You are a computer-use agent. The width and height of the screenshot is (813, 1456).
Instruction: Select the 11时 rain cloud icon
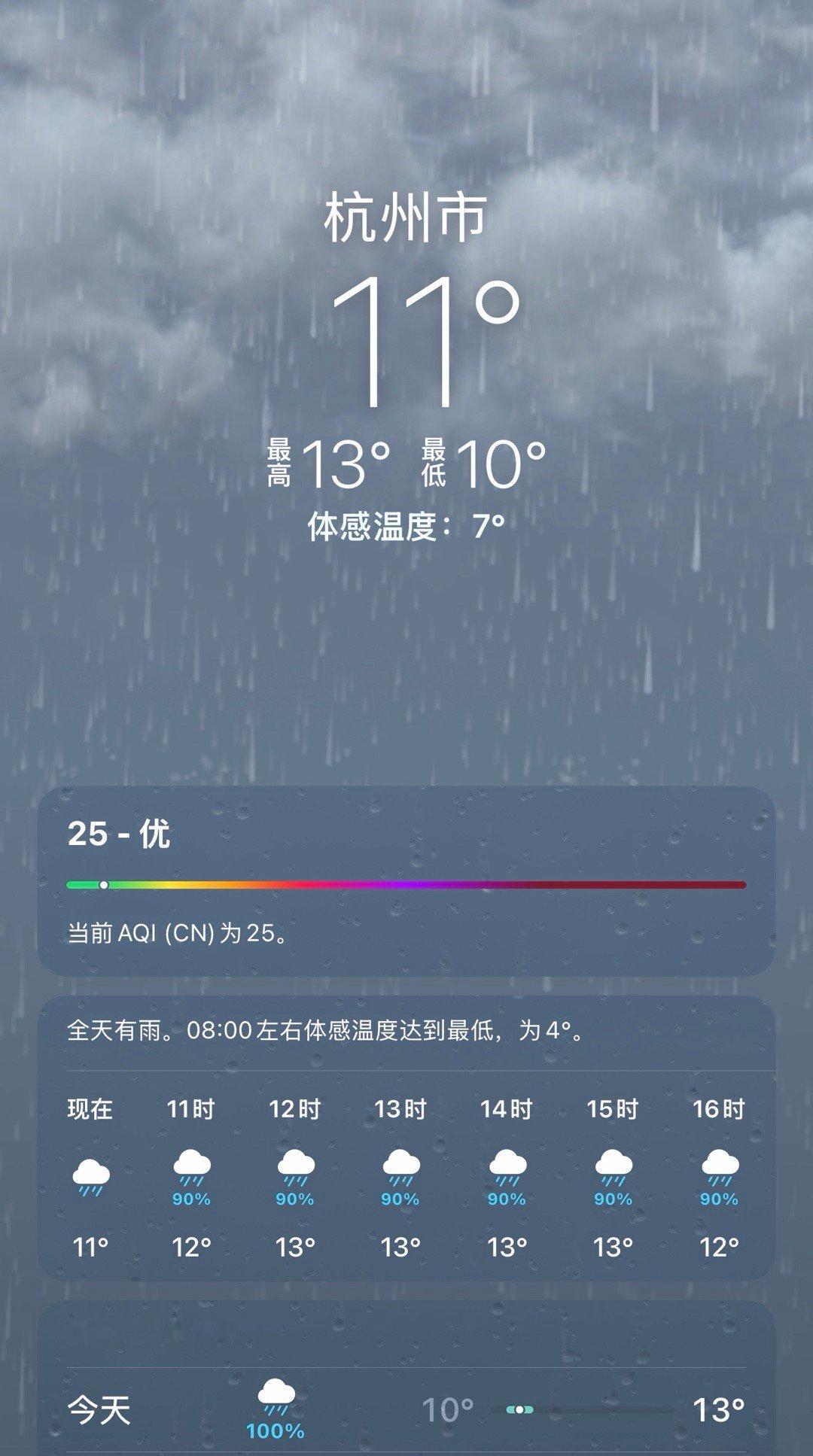192,1163
